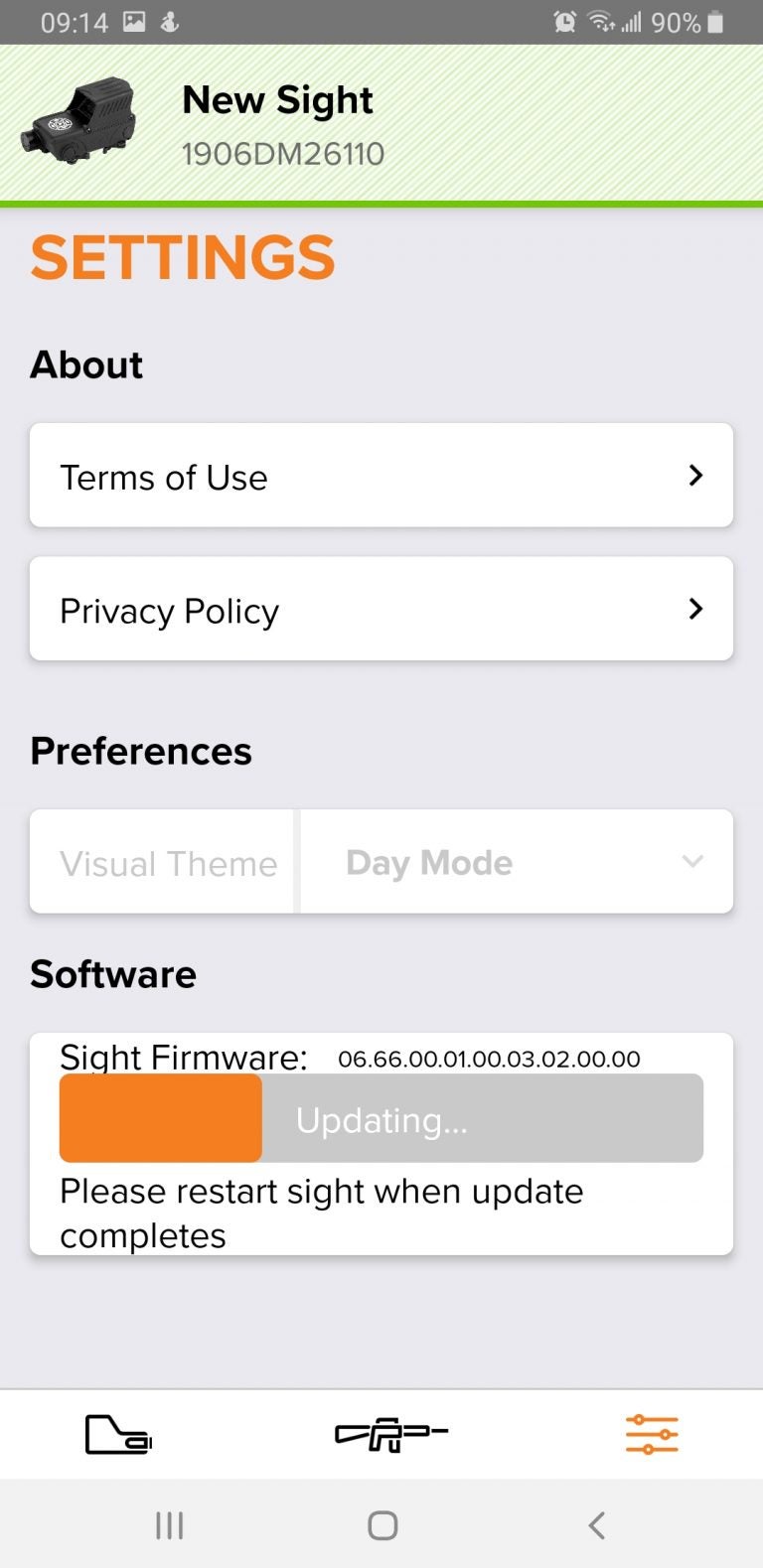This screenshot has height=1568, width=763.
Task: Open recent apps from the navigation bar
Action: click(170, 1525)
